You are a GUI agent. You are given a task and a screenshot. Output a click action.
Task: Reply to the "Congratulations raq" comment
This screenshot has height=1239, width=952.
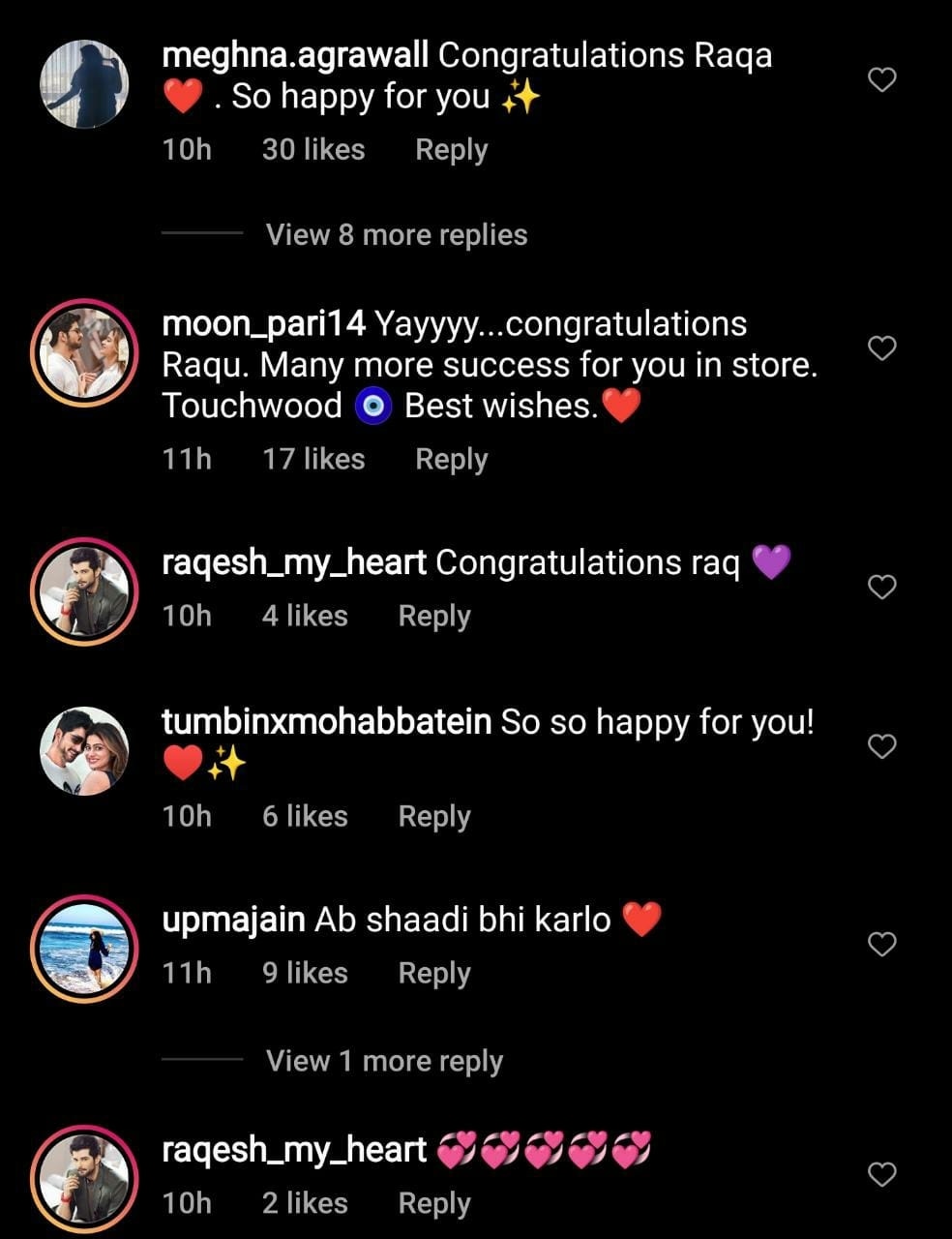pos(434,616)
